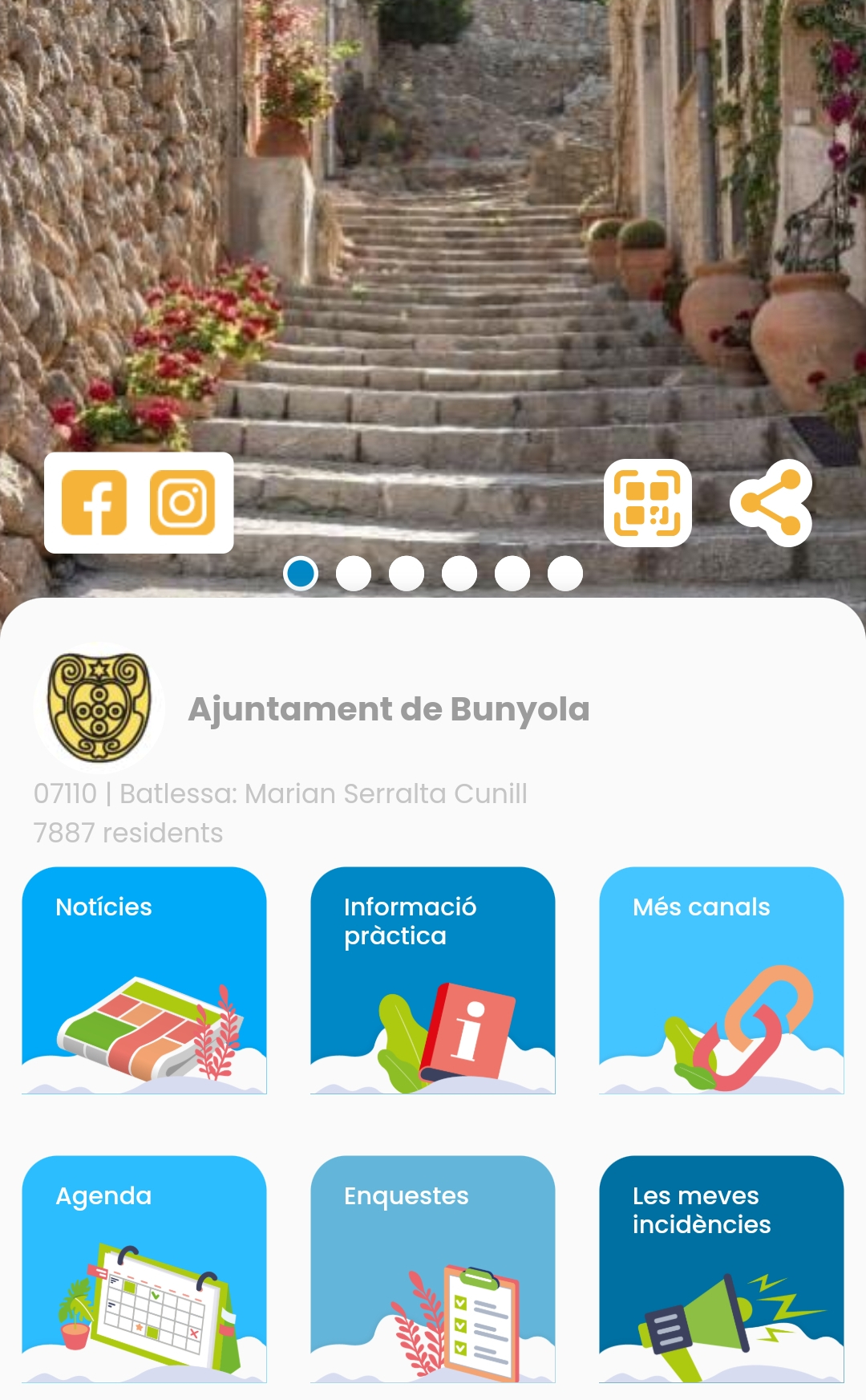
Task: Jump to the second carousel photo
Action: click(354, 574)
